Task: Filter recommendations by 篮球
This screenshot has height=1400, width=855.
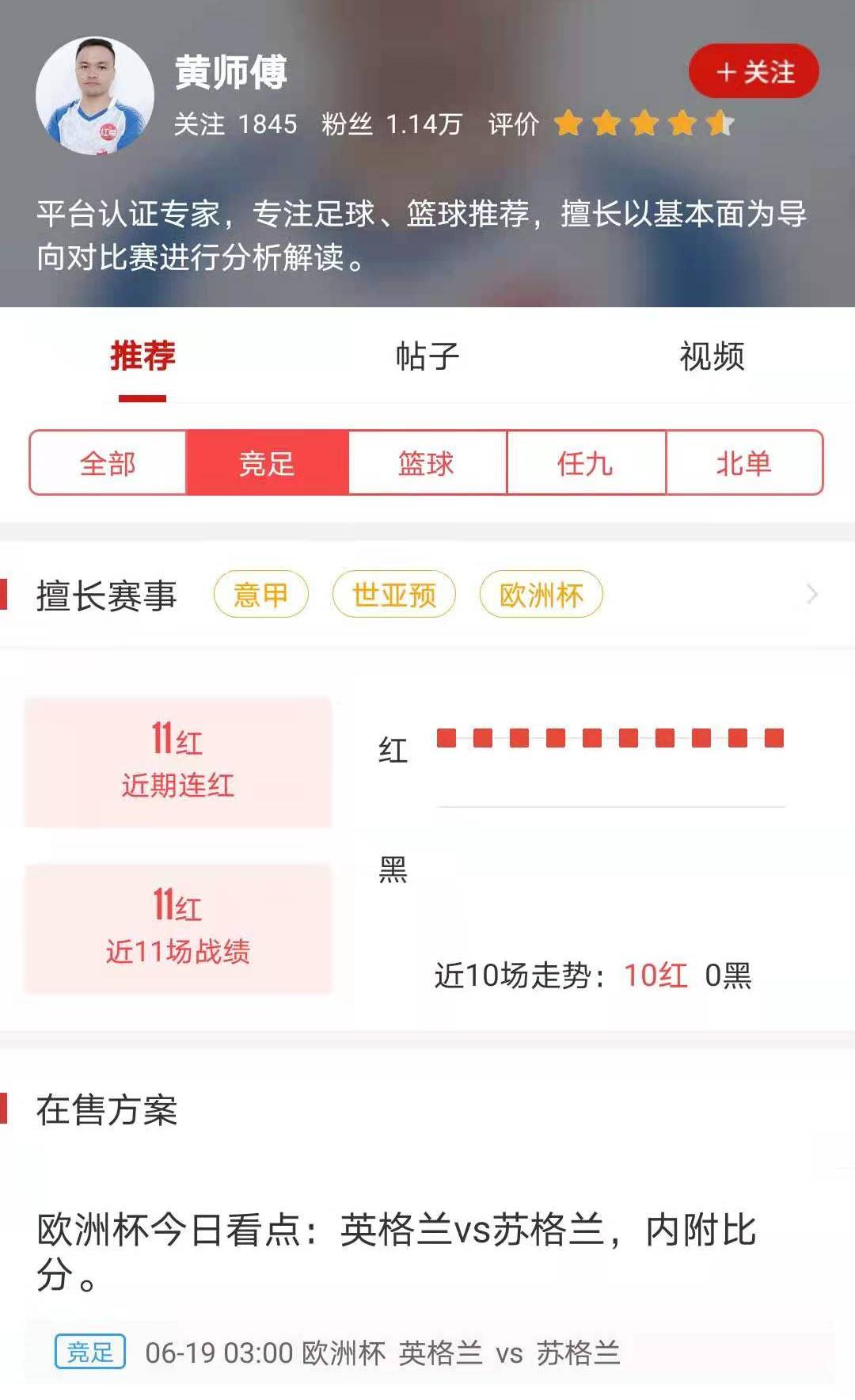Action: coord(427,463)
